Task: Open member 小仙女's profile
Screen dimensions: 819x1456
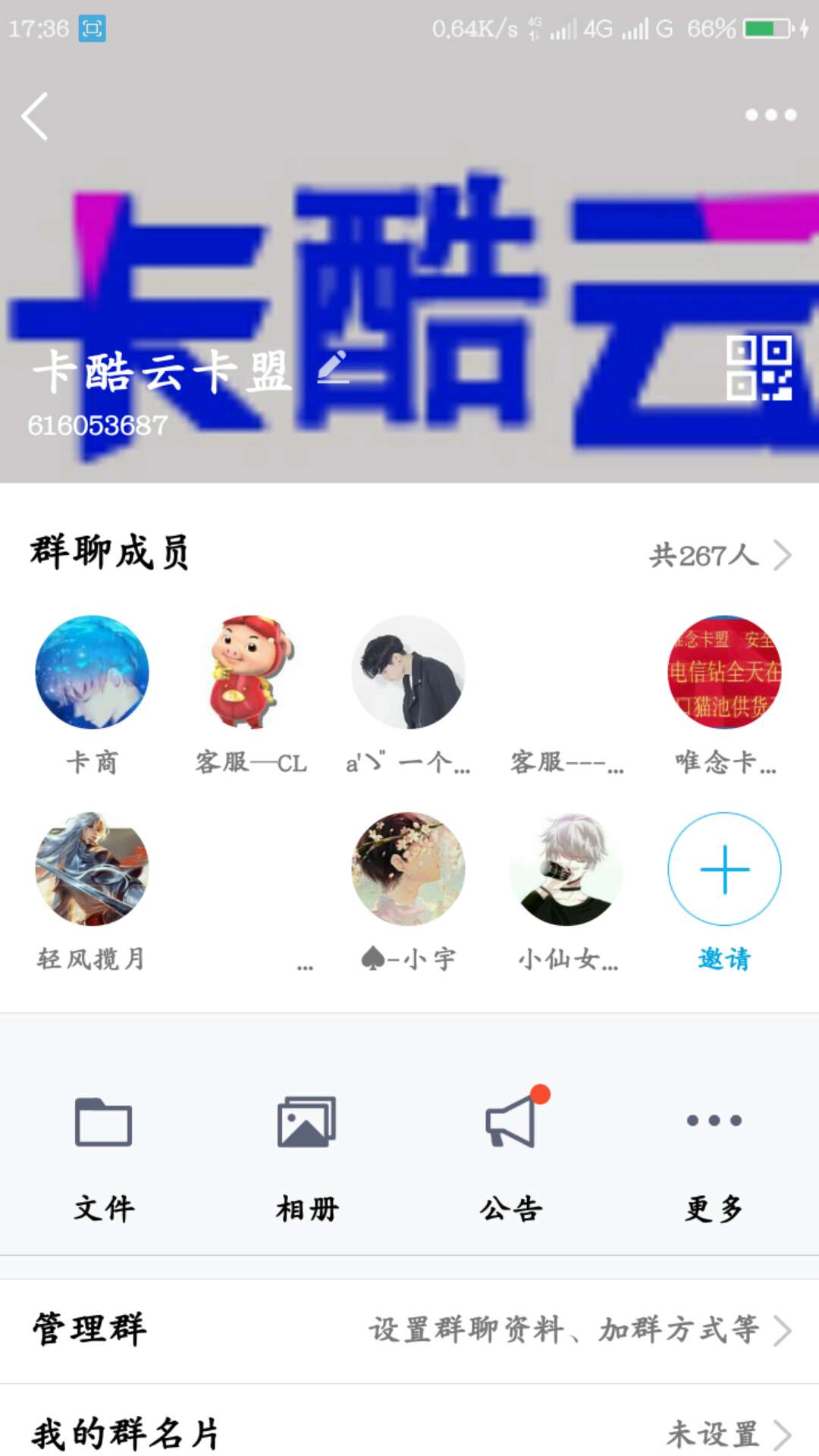Action: pyautogui.click(x=566, y=869)
